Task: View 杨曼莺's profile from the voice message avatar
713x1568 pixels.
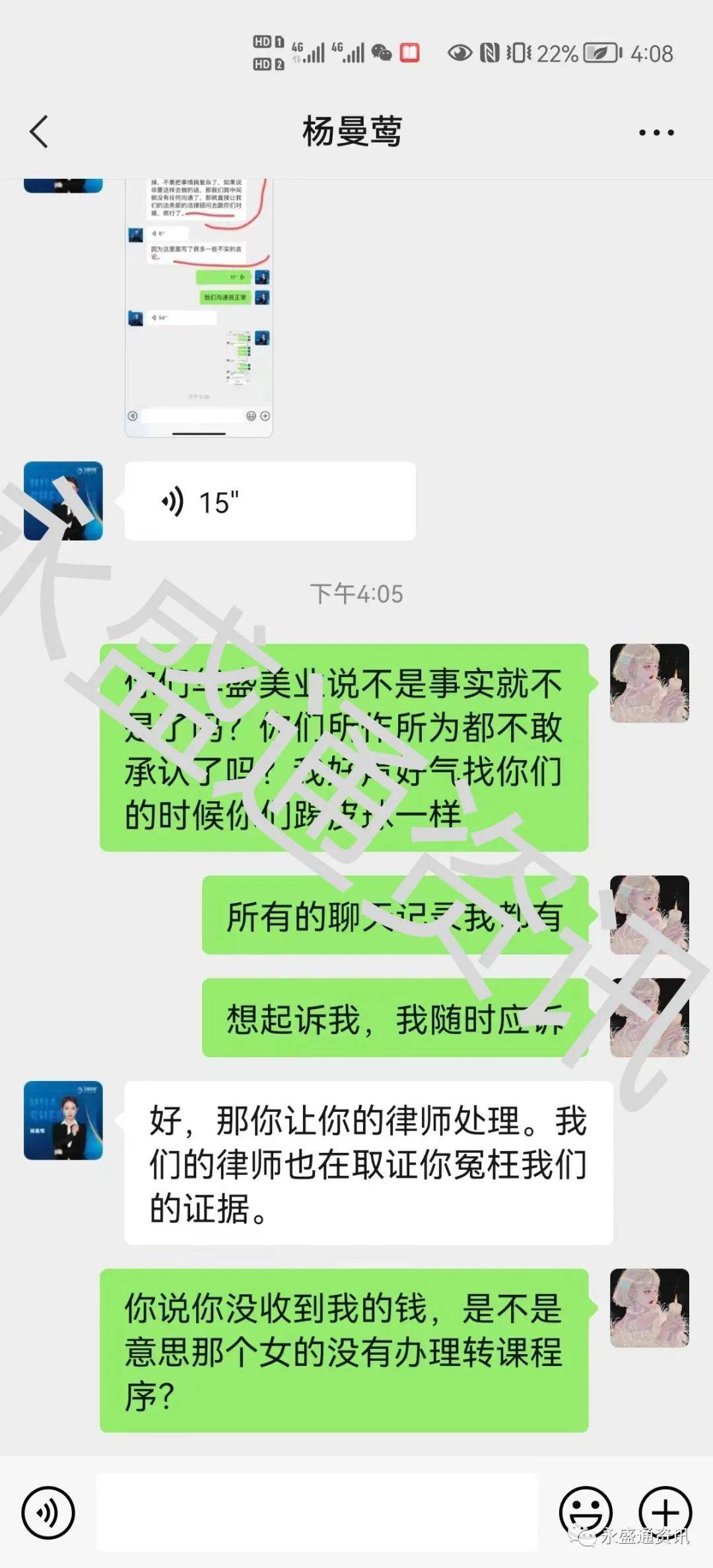Action: [63, 501]
